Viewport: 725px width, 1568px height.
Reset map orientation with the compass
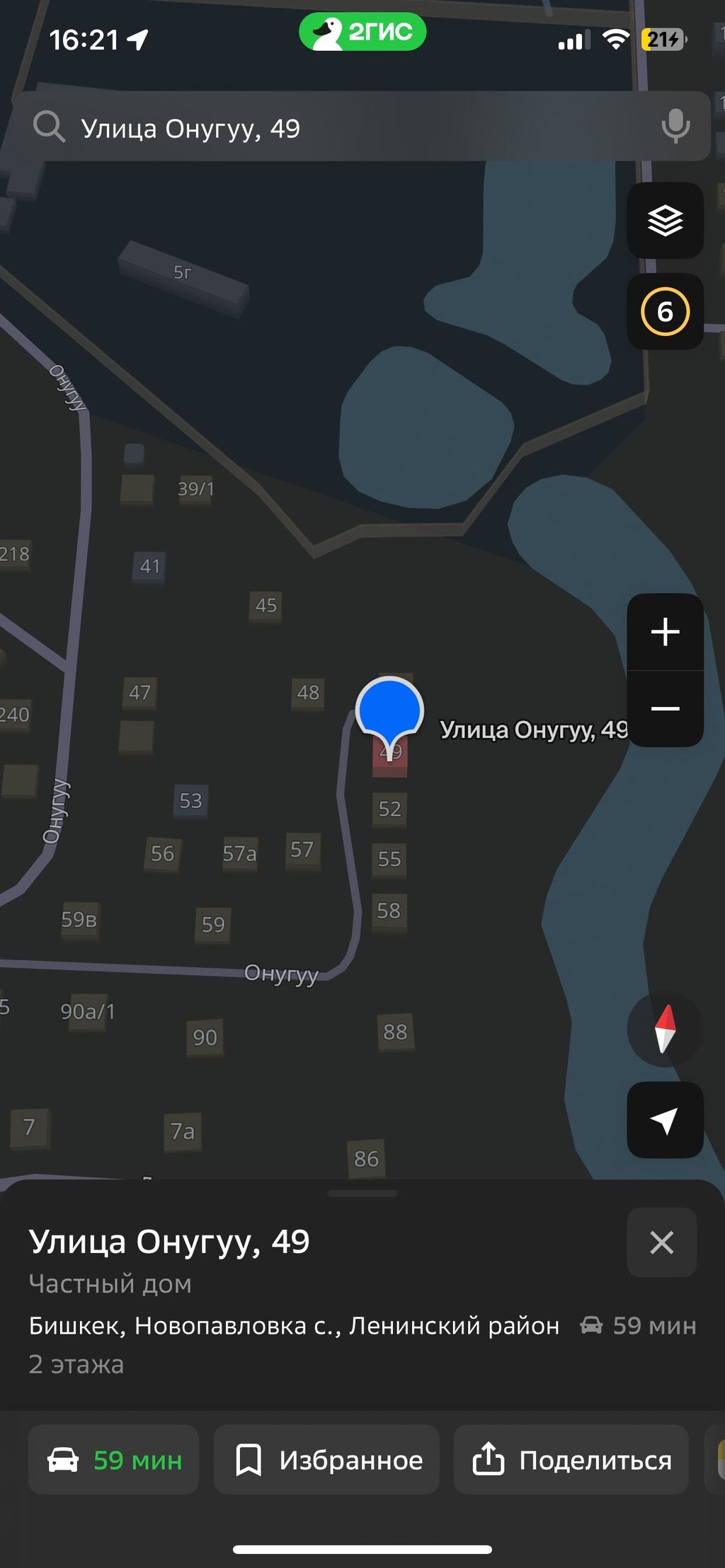pyautogui.click(x=665, y=1029)
